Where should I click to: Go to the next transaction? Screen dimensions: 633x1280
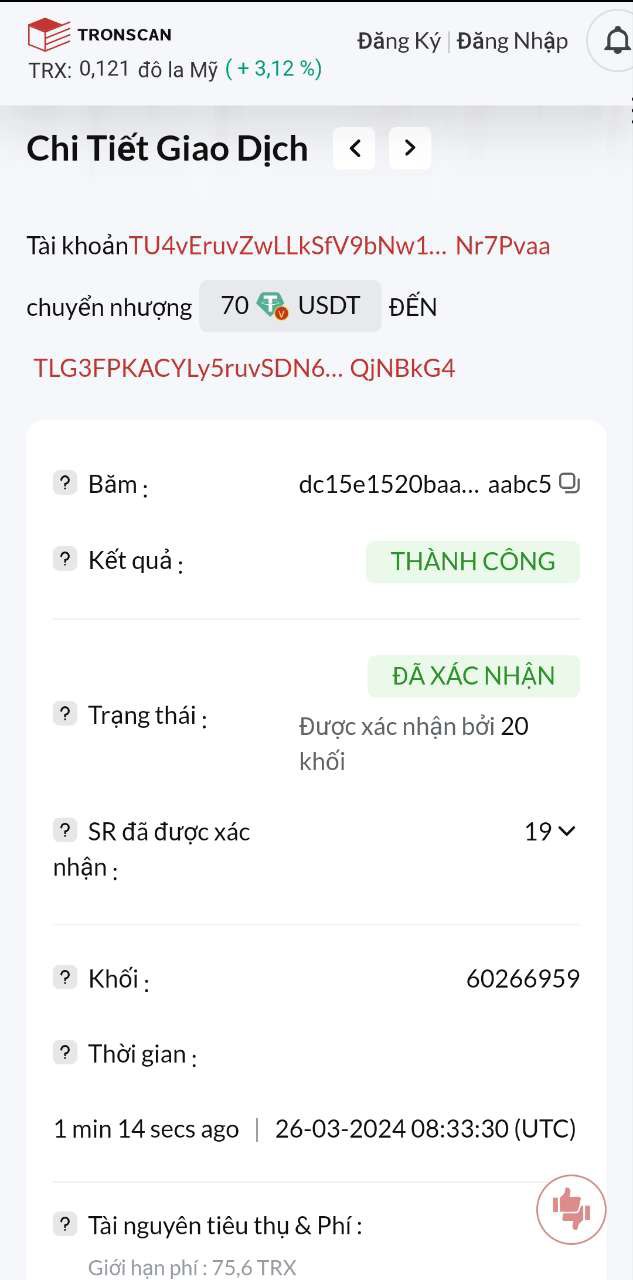[x=410, y=149]
